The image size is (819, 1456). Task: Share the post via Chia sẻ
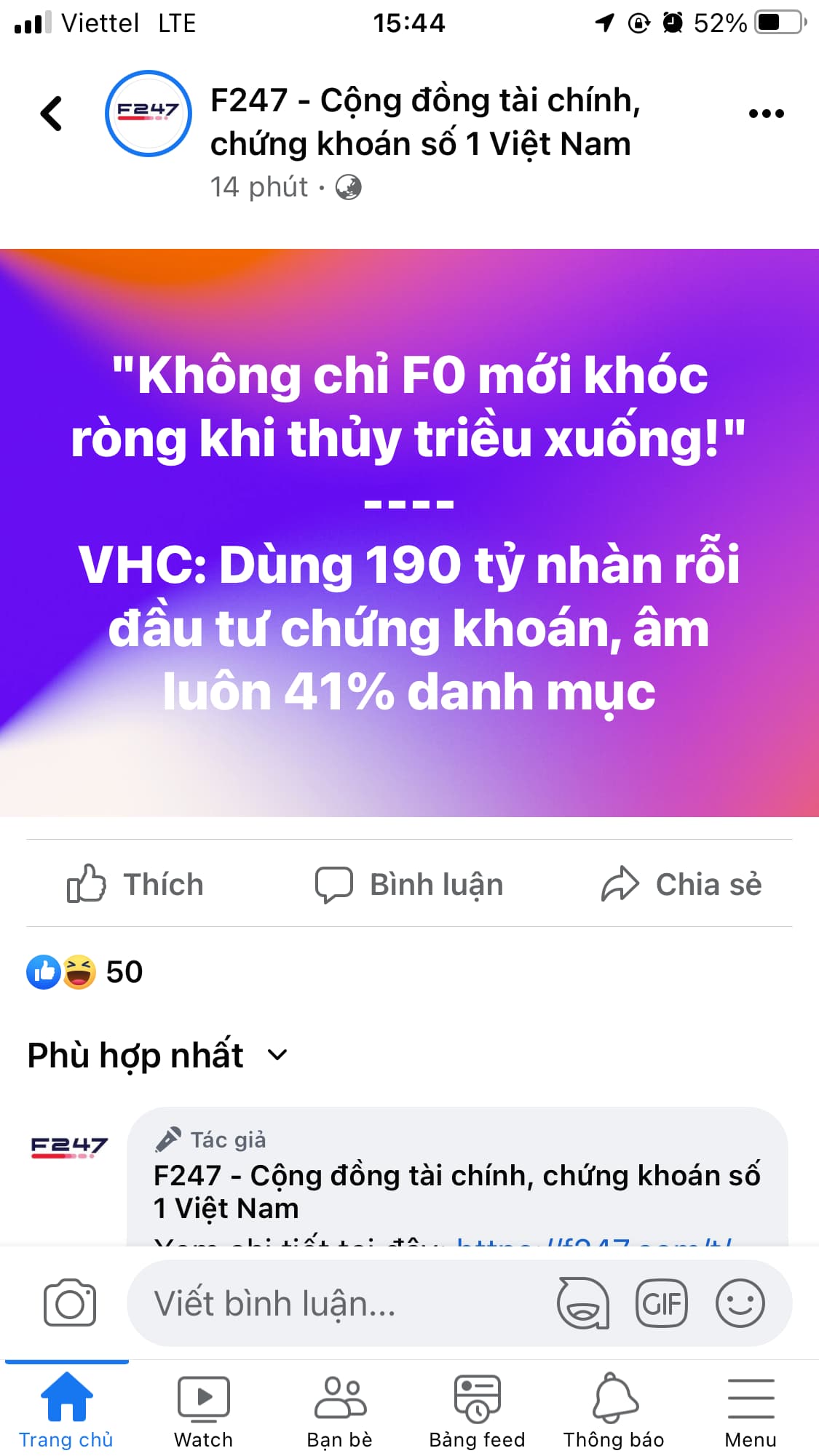click(x=681, y=884)
